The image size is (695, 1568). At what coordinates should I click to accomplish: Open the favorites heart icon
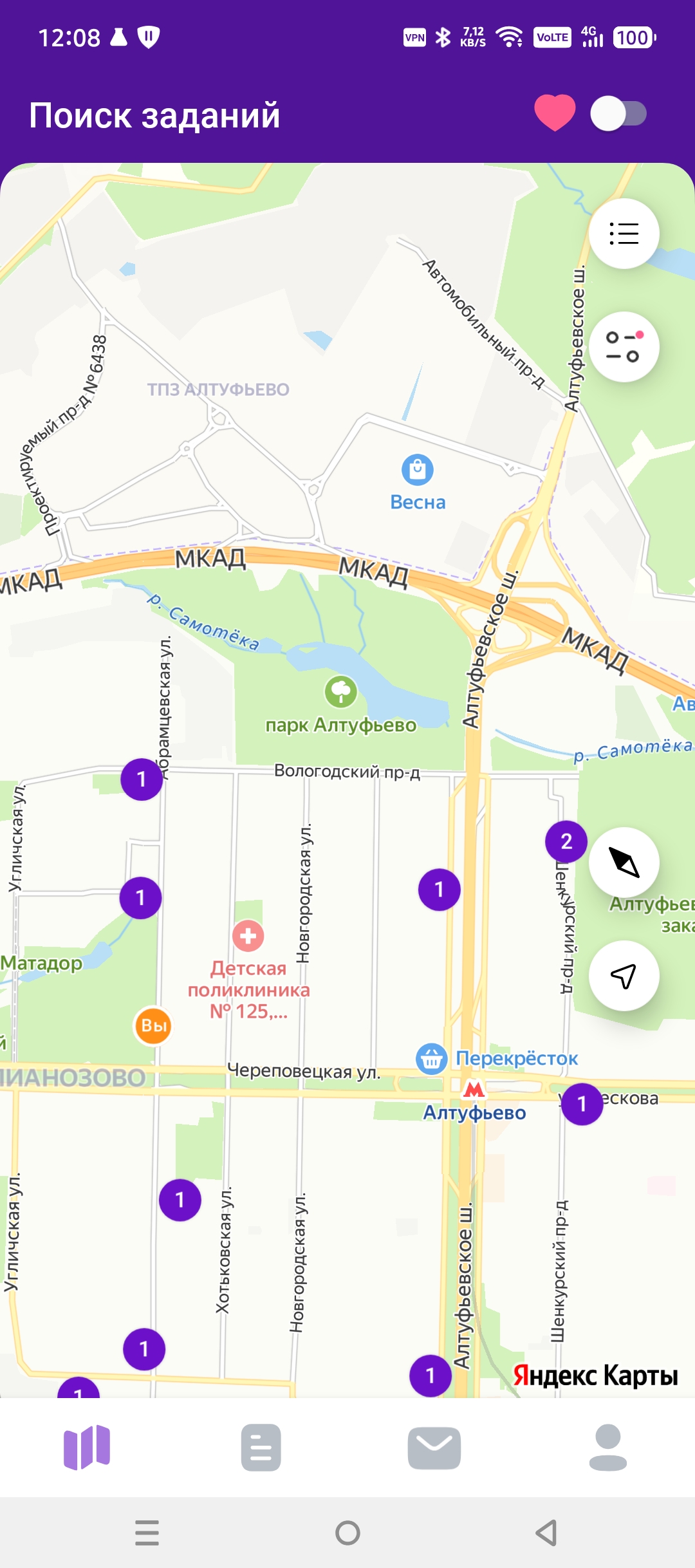(555, 113)
